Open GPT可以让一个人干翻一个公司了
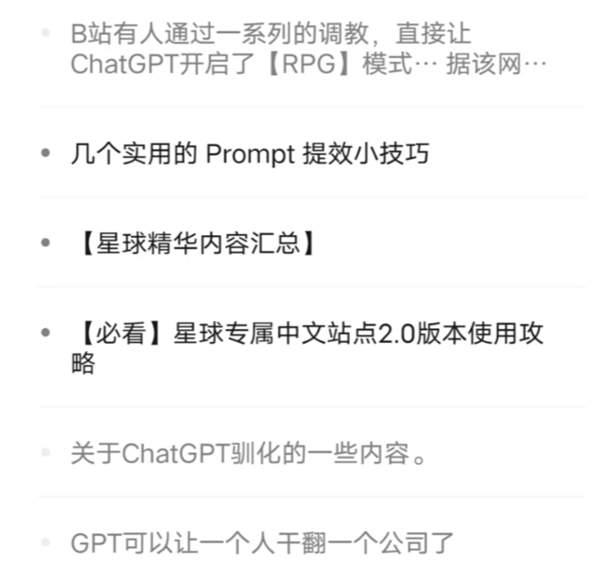600x584 pixels. click(x=263, y=543)
